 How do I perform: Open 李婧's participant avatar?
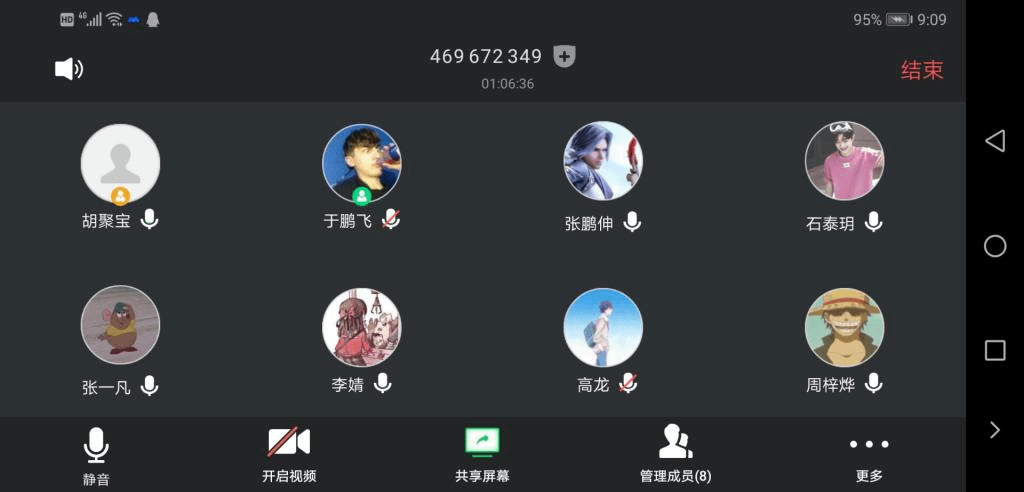(361, 327)
